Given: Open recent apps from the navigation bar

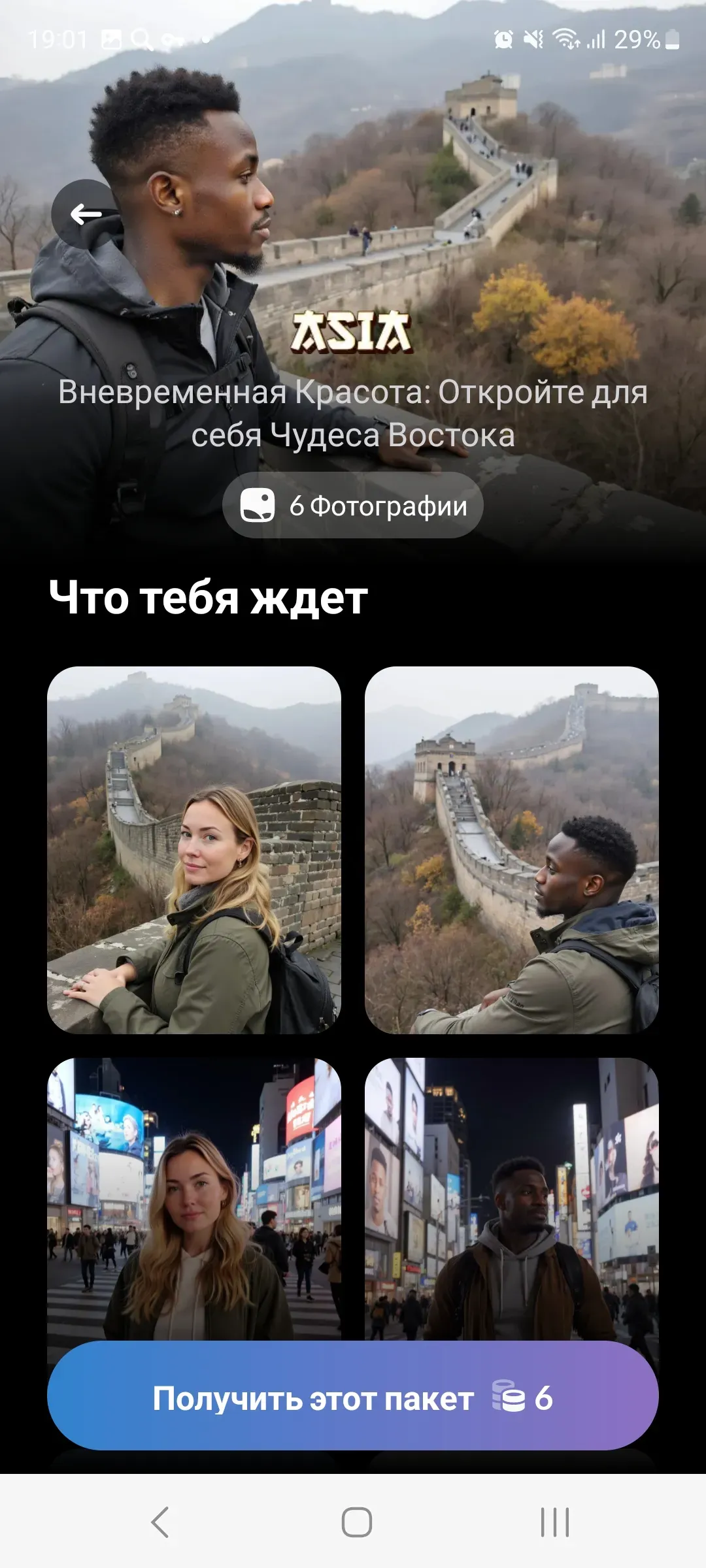Looking at the screenshot, I should [554, 1522].
